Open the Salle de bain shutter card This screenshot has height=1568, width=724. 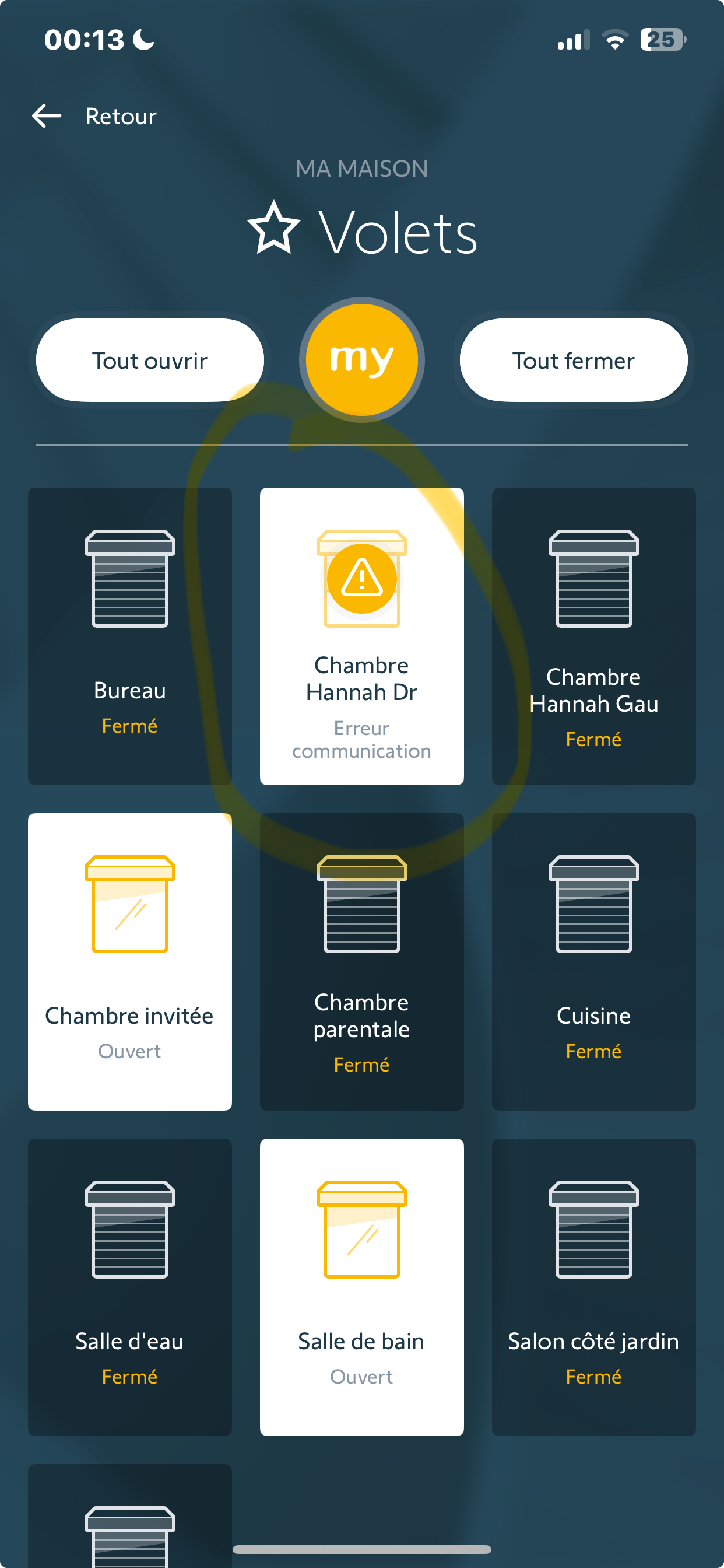361,1287
